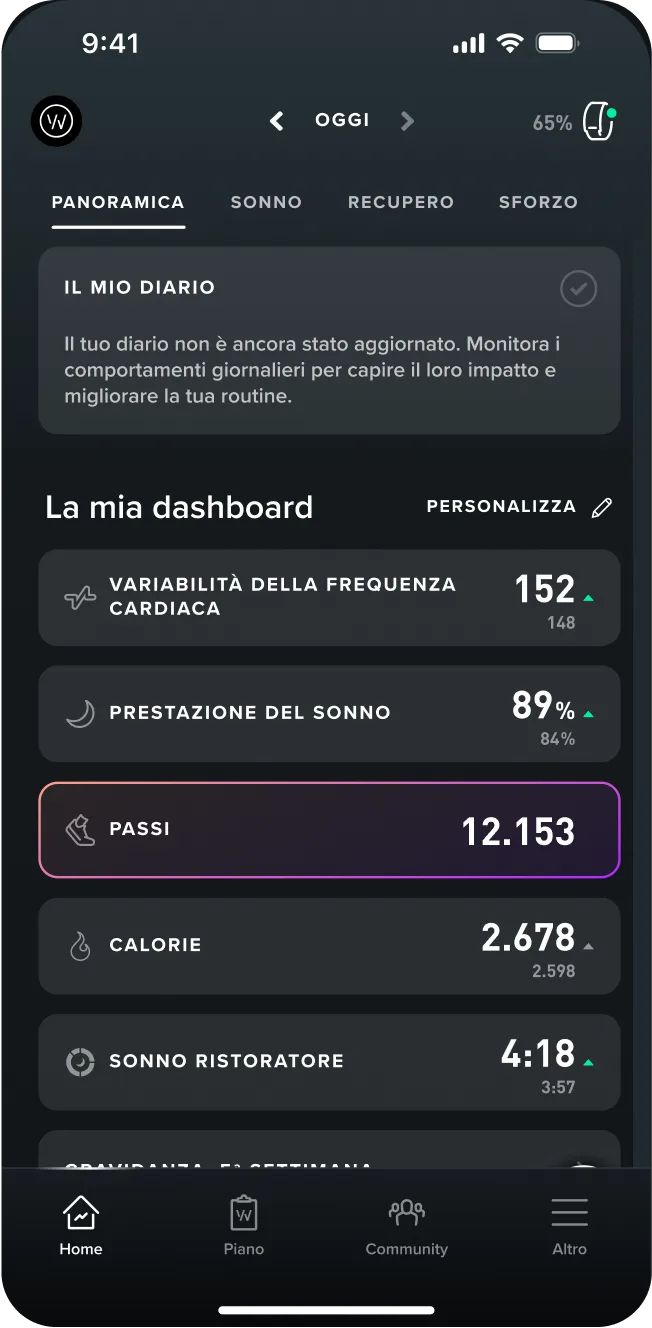This screenshot has height=1328, width=652.
Task: Select the Panoramica tab
Action: pos(118,202)
